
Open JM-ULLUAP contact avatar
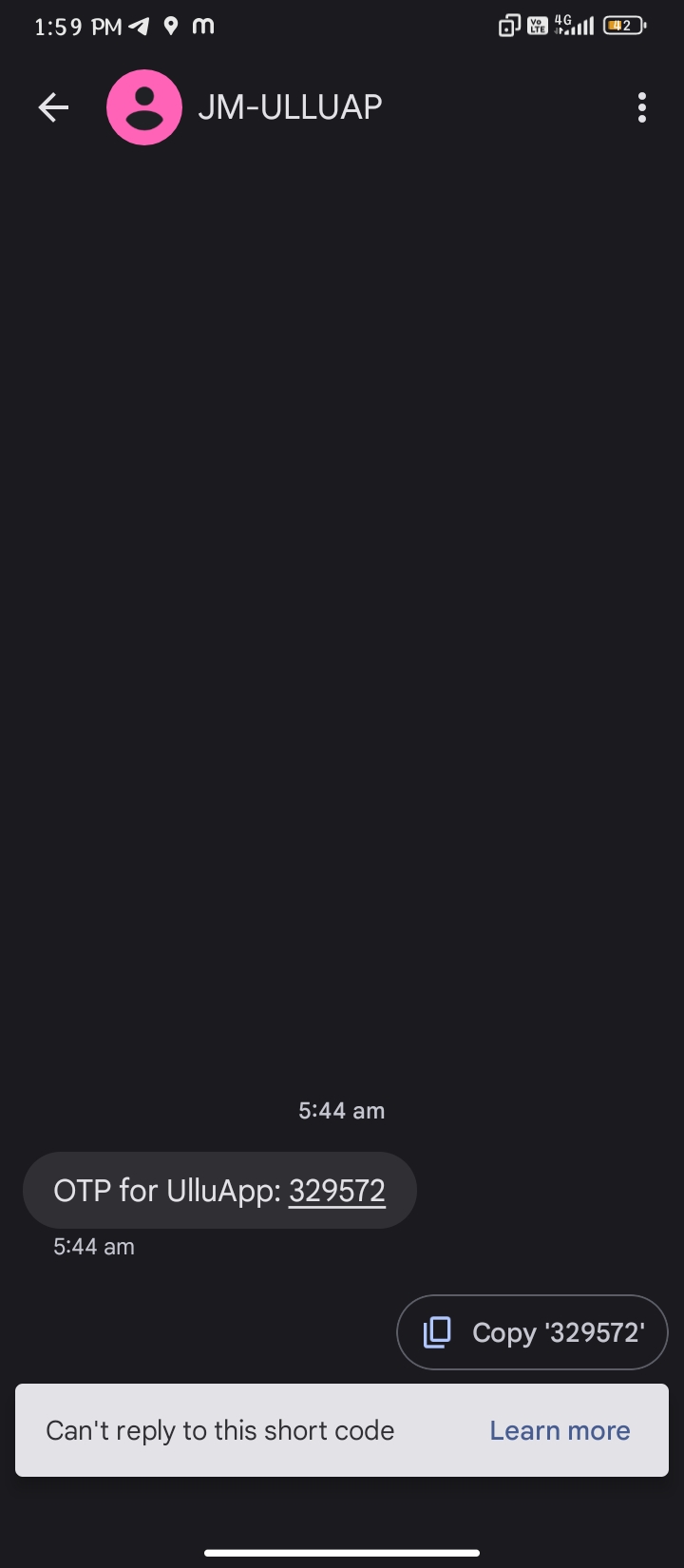[144, 107]
